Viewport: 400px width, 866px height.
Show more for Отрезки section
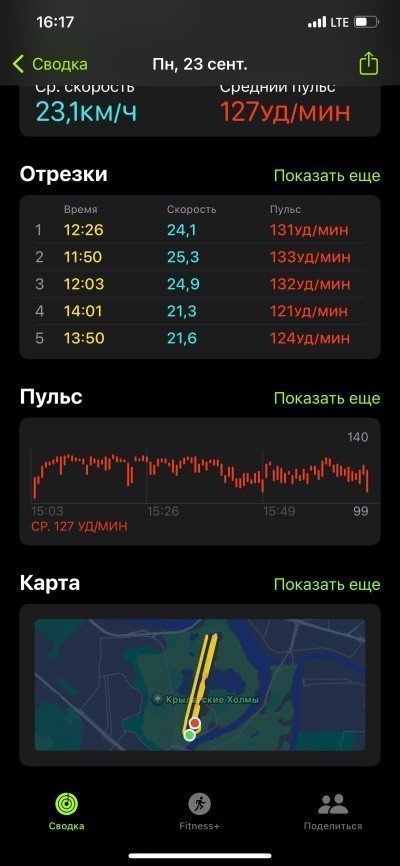[x=327, y=176]
